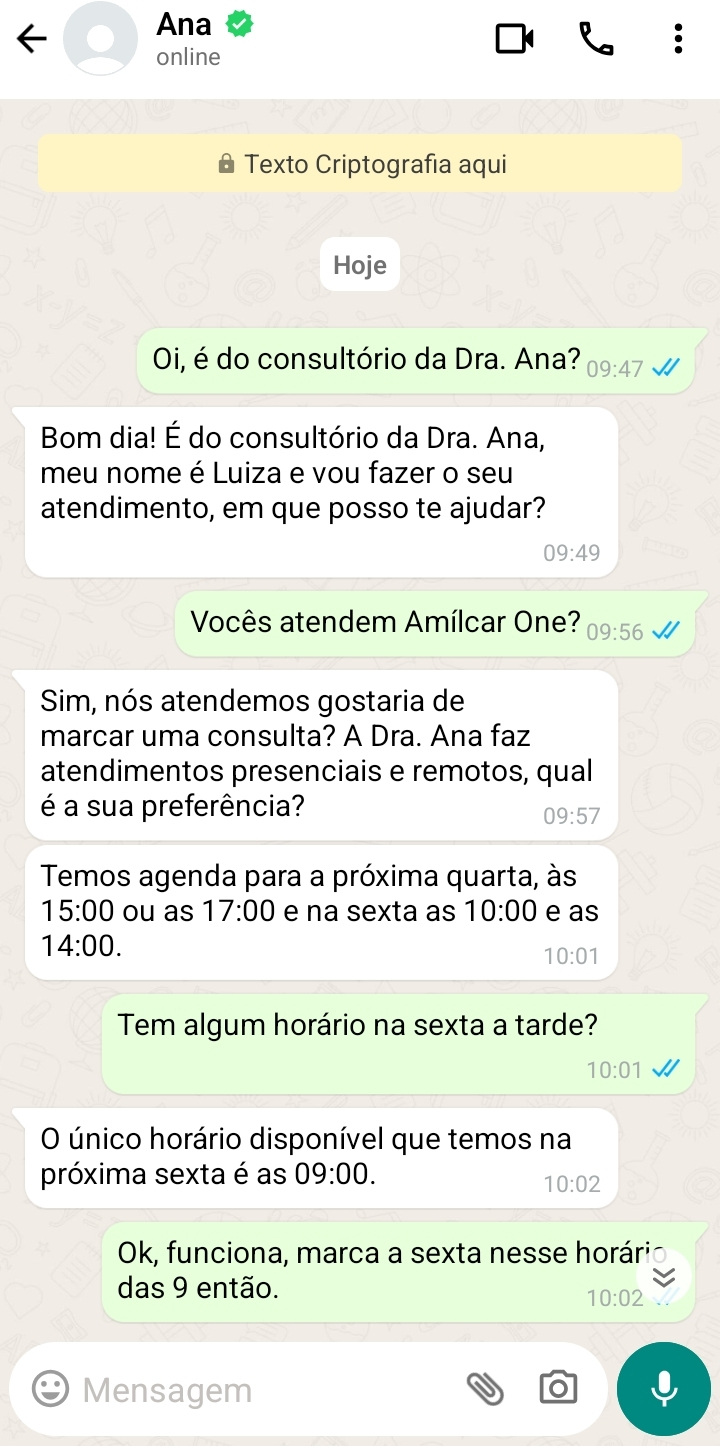Select the 'Hoje' date divider chip
This screenshot has height=1448, width=720.
tap(359, 264)
